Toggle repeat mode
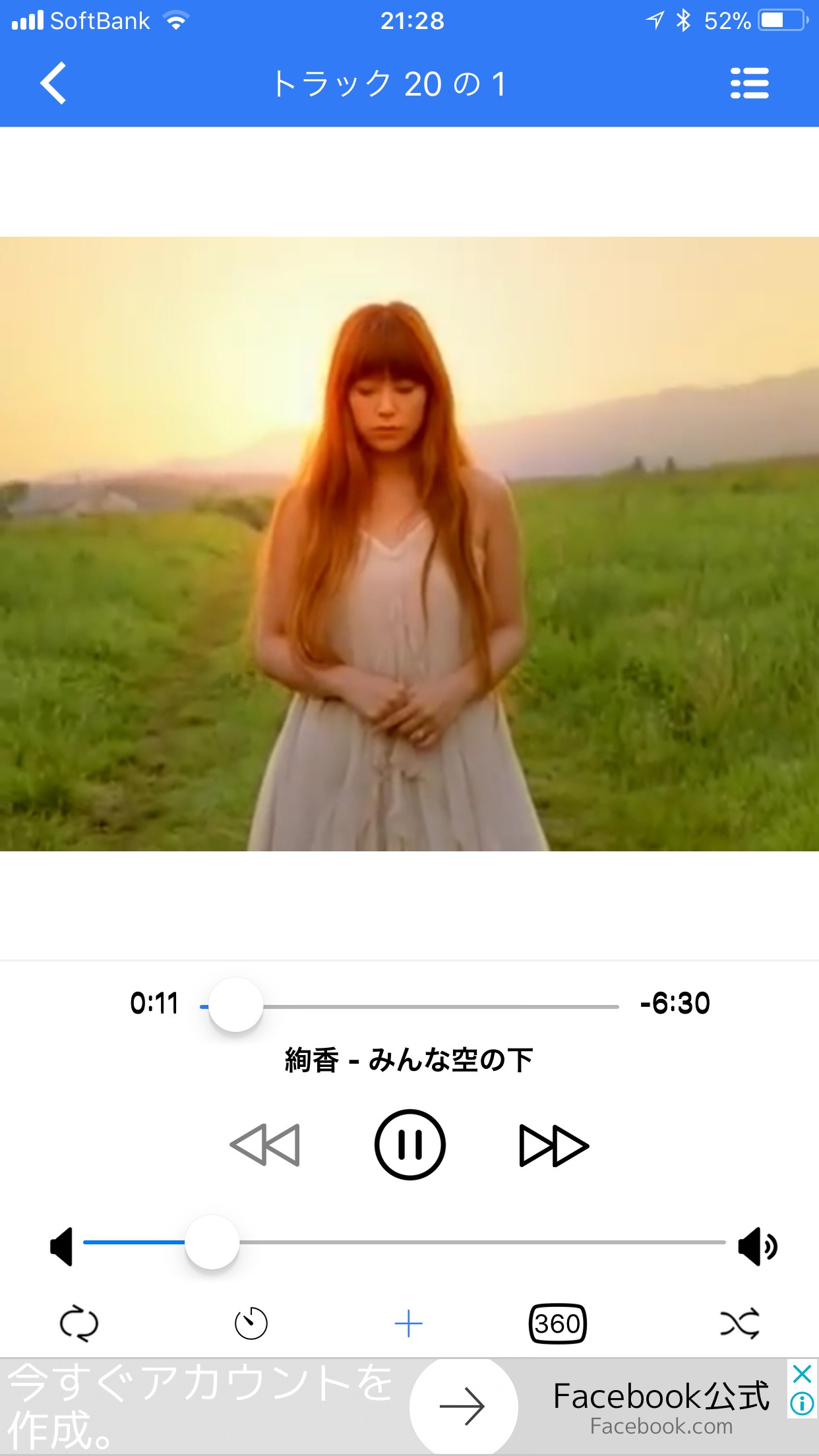The width and height of the screenshot is (819, 1456). coord(79,1323)
